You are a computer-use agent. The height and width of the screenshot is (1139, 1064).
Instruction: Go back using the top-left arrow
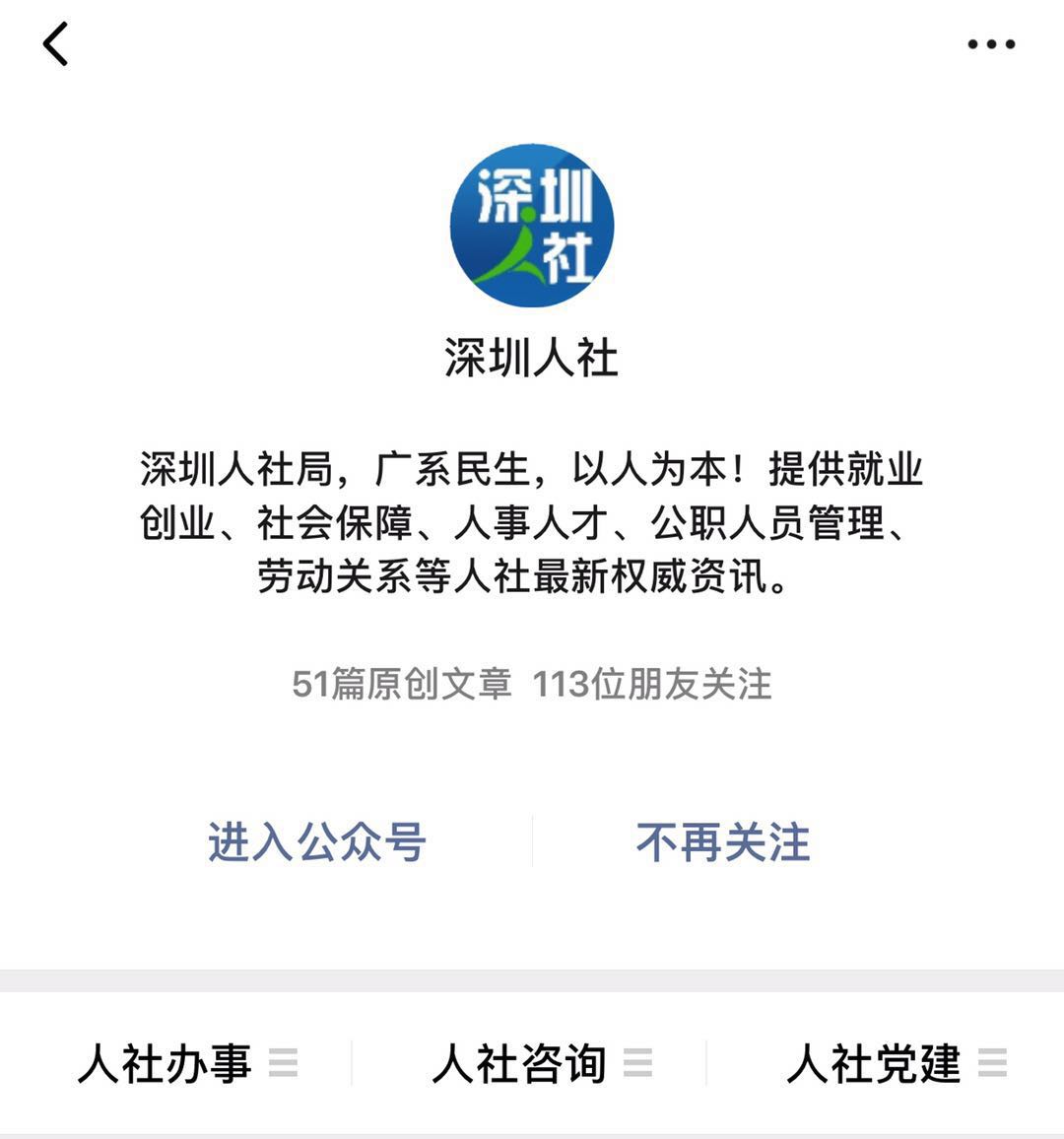55,44
